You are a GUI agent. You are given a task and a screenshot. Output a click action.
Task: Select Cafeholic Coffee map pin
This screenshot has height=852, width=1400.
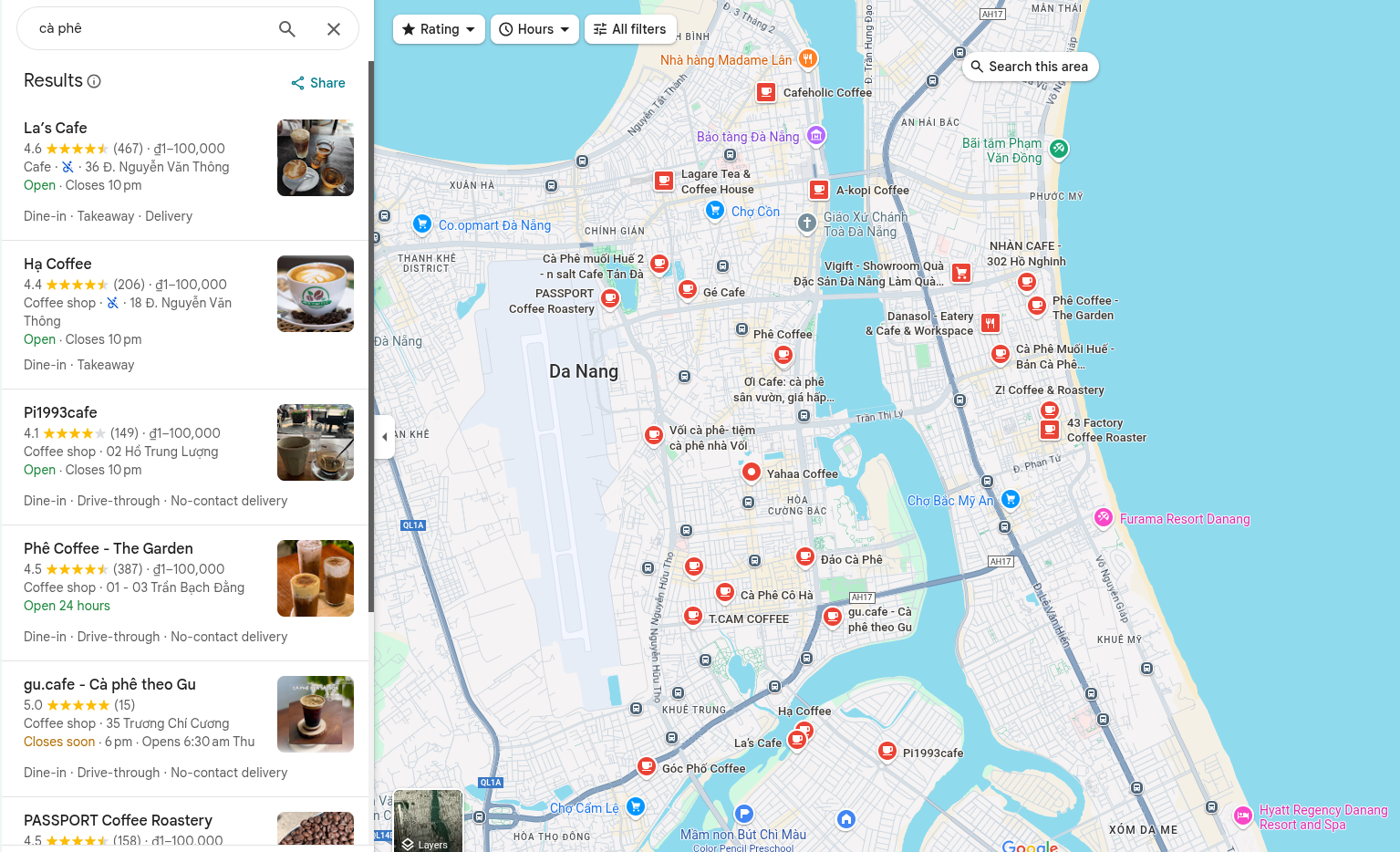[766, 92]
